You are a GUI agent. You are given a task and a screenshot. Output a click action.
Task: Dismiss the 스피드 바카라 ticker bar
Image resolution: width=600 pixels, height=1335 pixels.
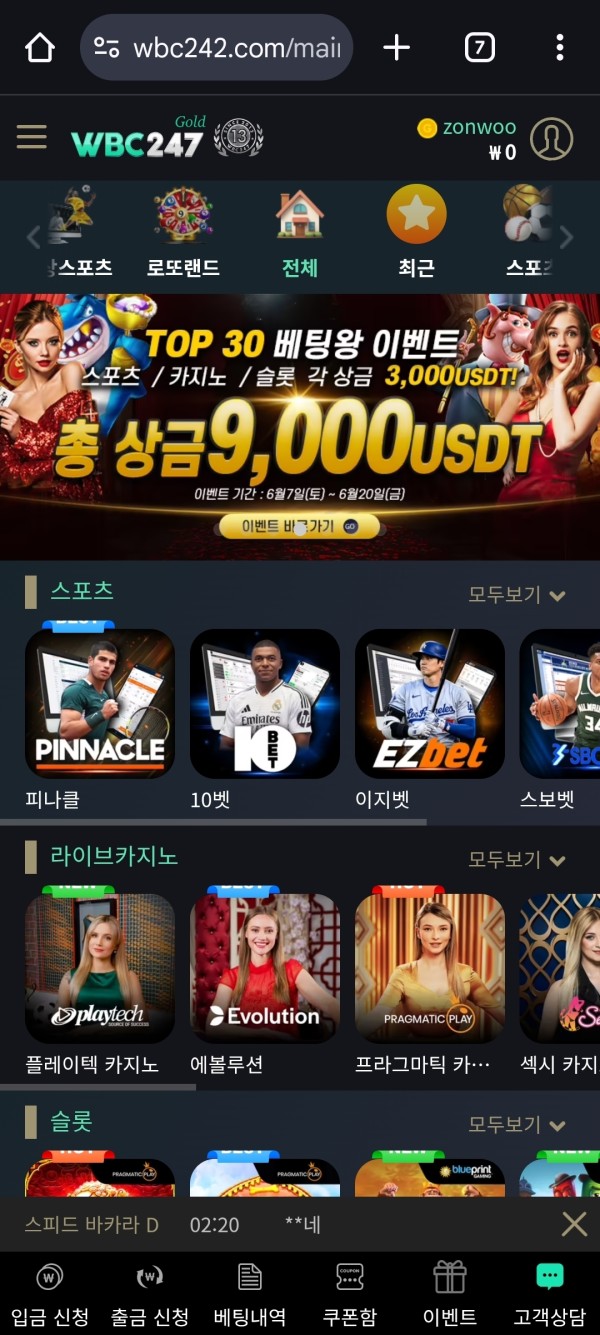tap(574, 1224)
